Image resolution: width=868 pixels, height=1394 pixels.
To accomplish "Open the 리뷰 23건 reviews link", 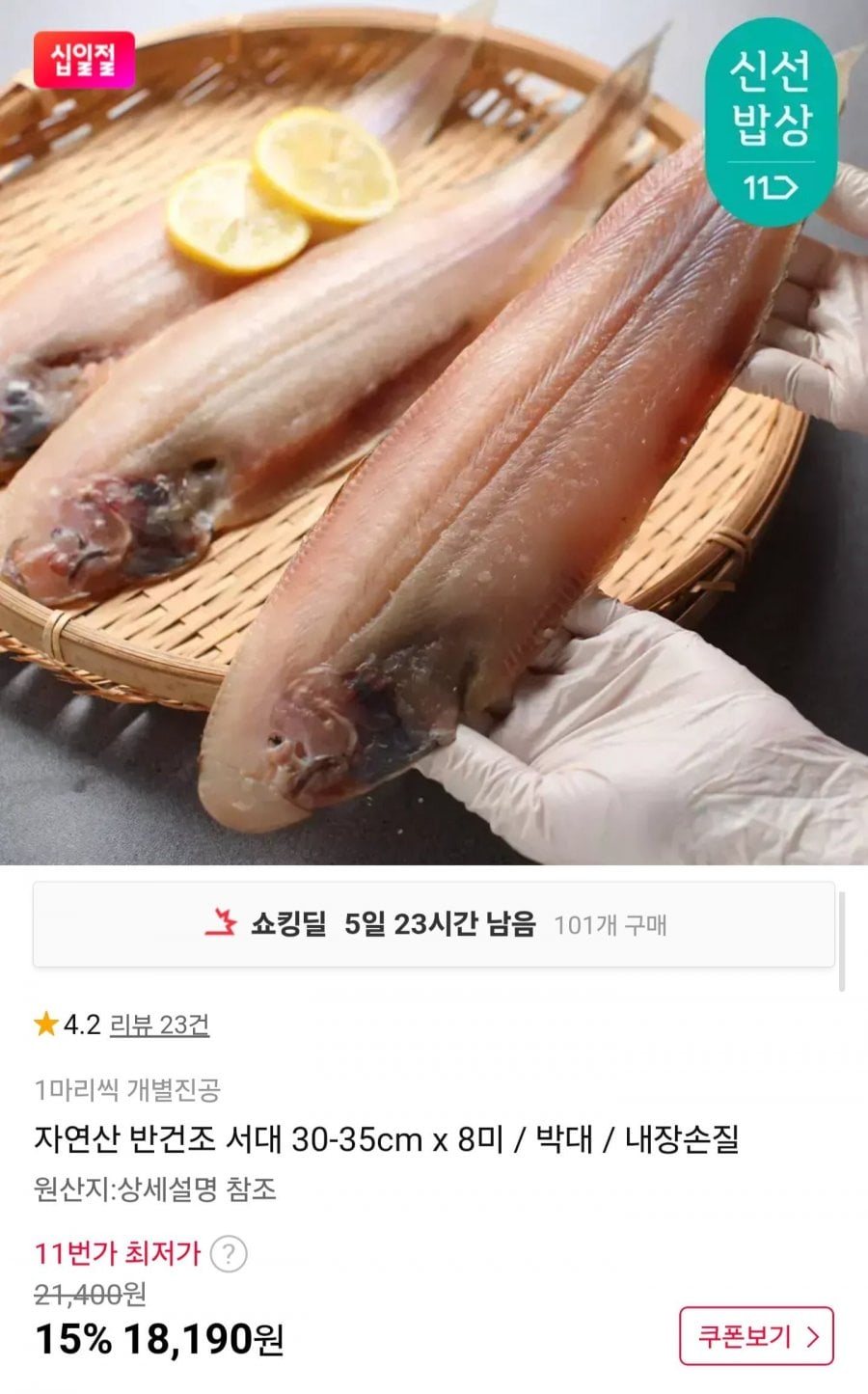I will pyautogui.click(x=159, y=1025).
